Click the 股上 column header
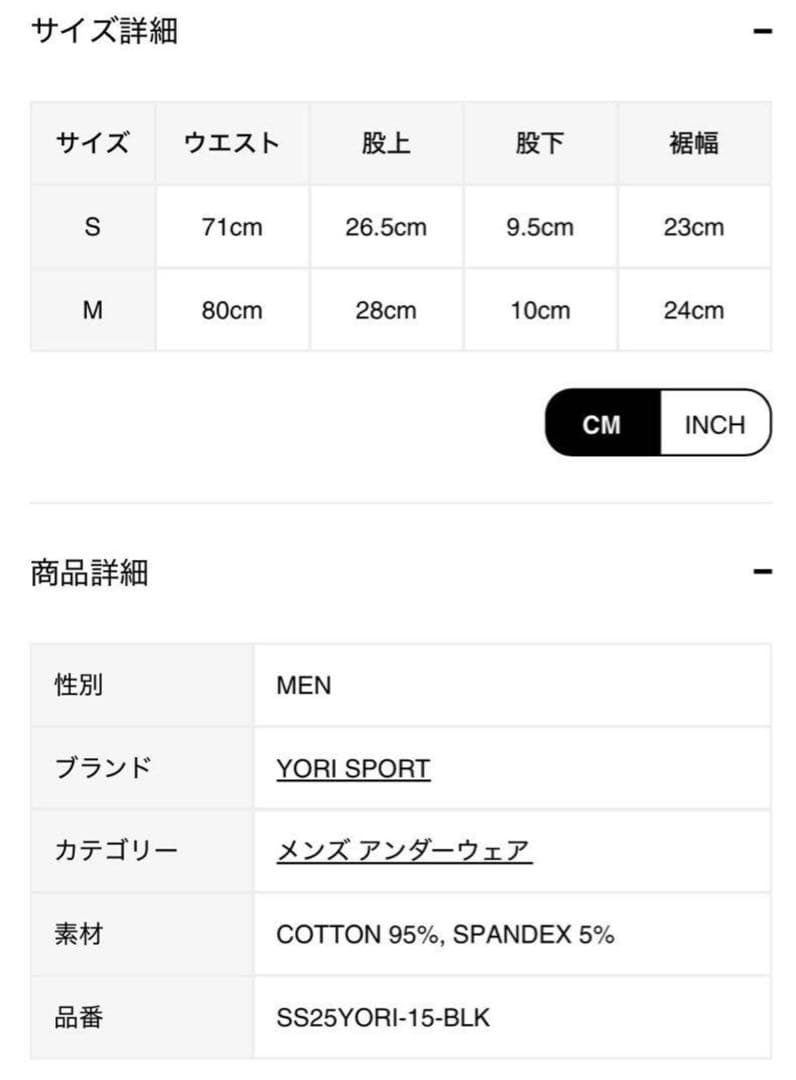The width and height of the screenshot is (796, 1080). (386, 143)
